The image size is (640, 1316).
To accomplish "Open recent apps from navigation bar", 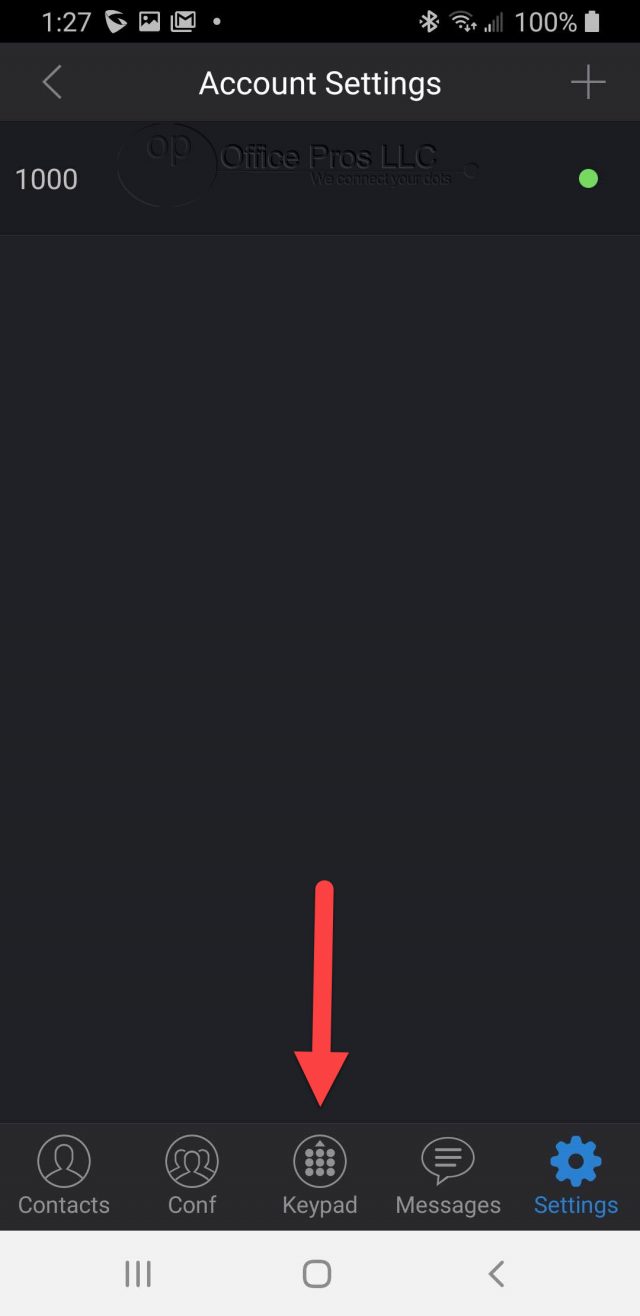I will pos(138,1273).
